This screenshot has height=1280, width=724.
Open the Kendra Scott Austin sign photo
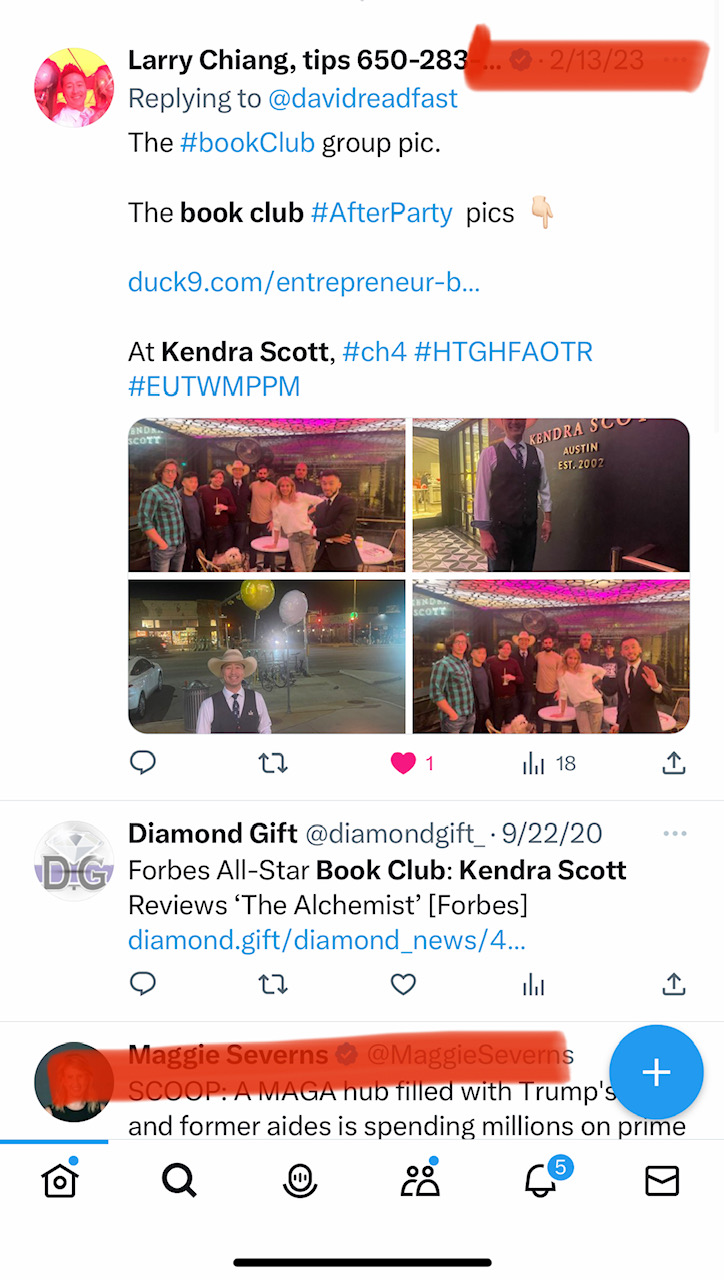(550, 495)
